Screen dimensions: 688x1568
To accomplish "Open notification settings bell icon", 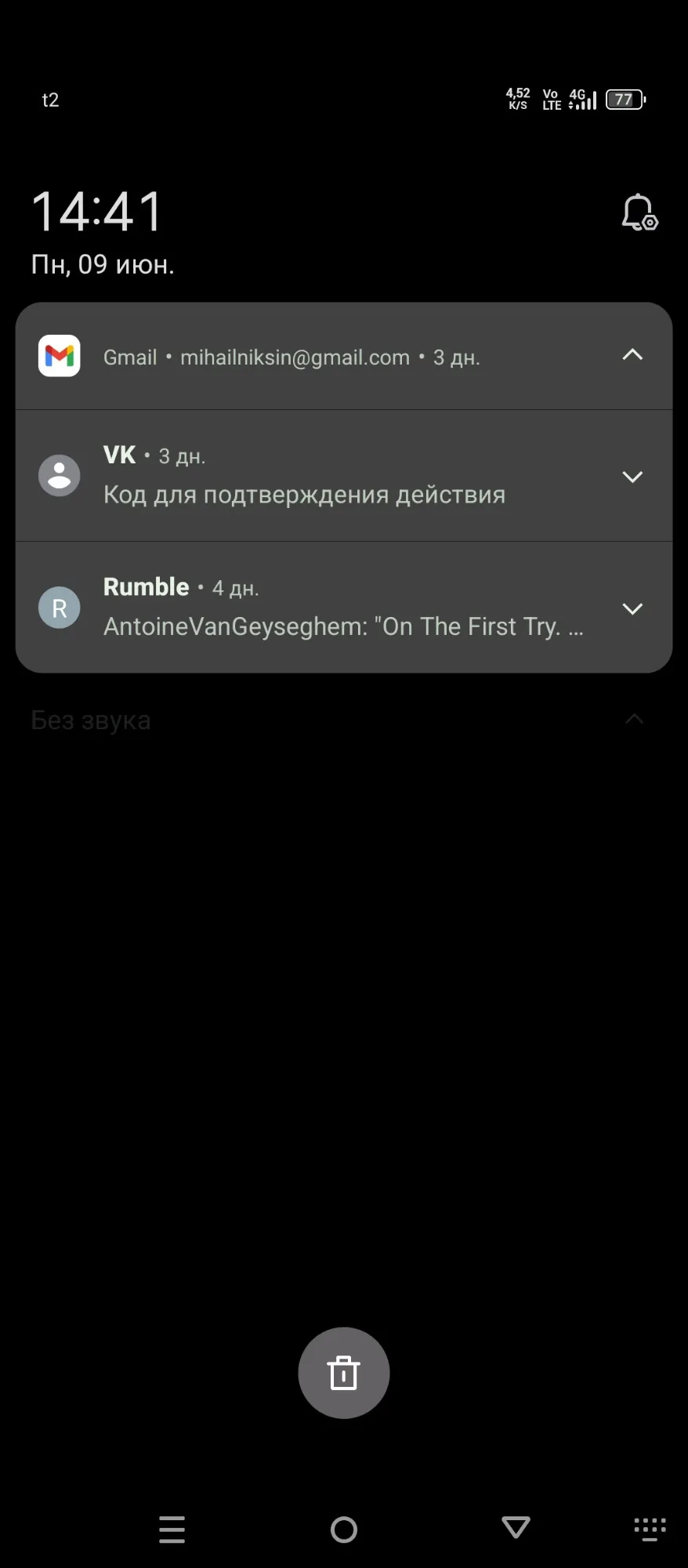I will [639, 212].
